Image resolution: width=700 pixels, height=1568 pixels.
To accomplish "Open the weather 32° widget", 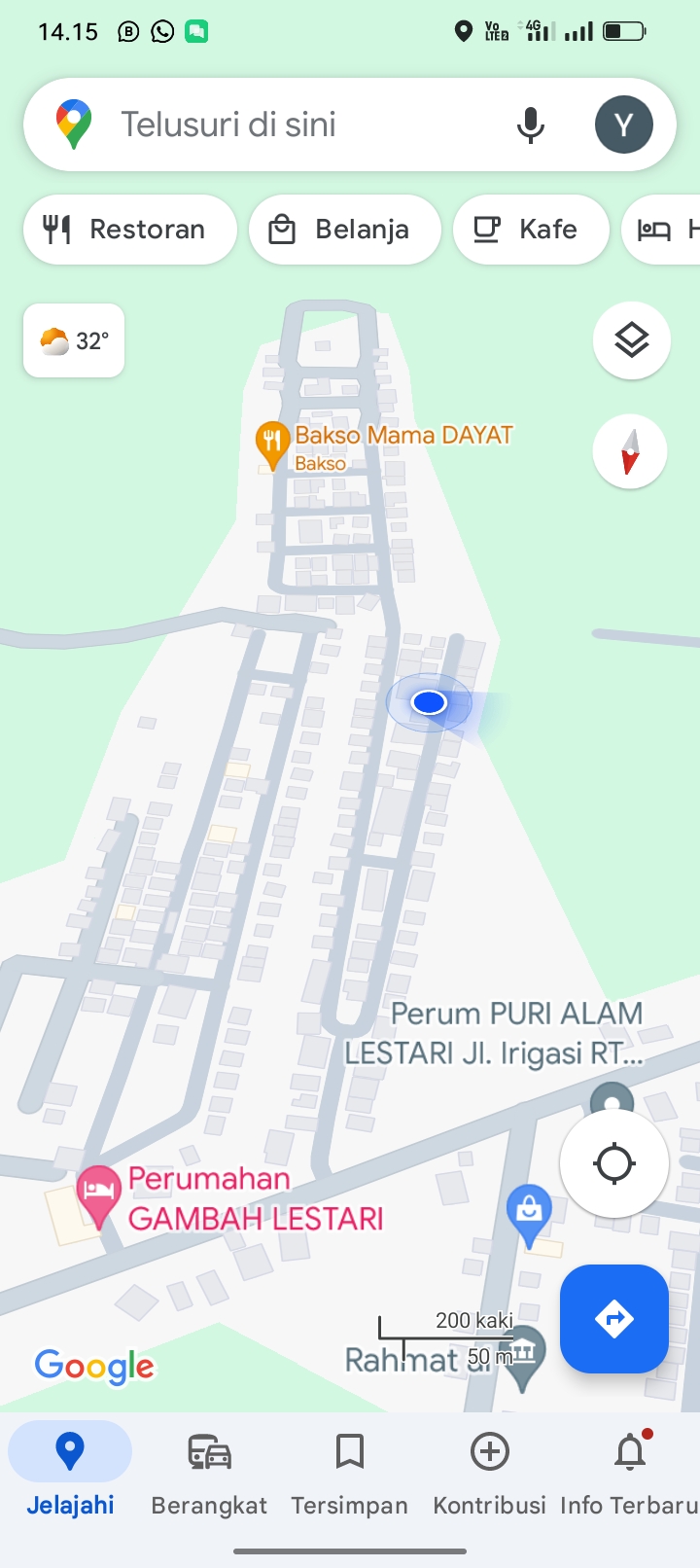I will (74, 340).
